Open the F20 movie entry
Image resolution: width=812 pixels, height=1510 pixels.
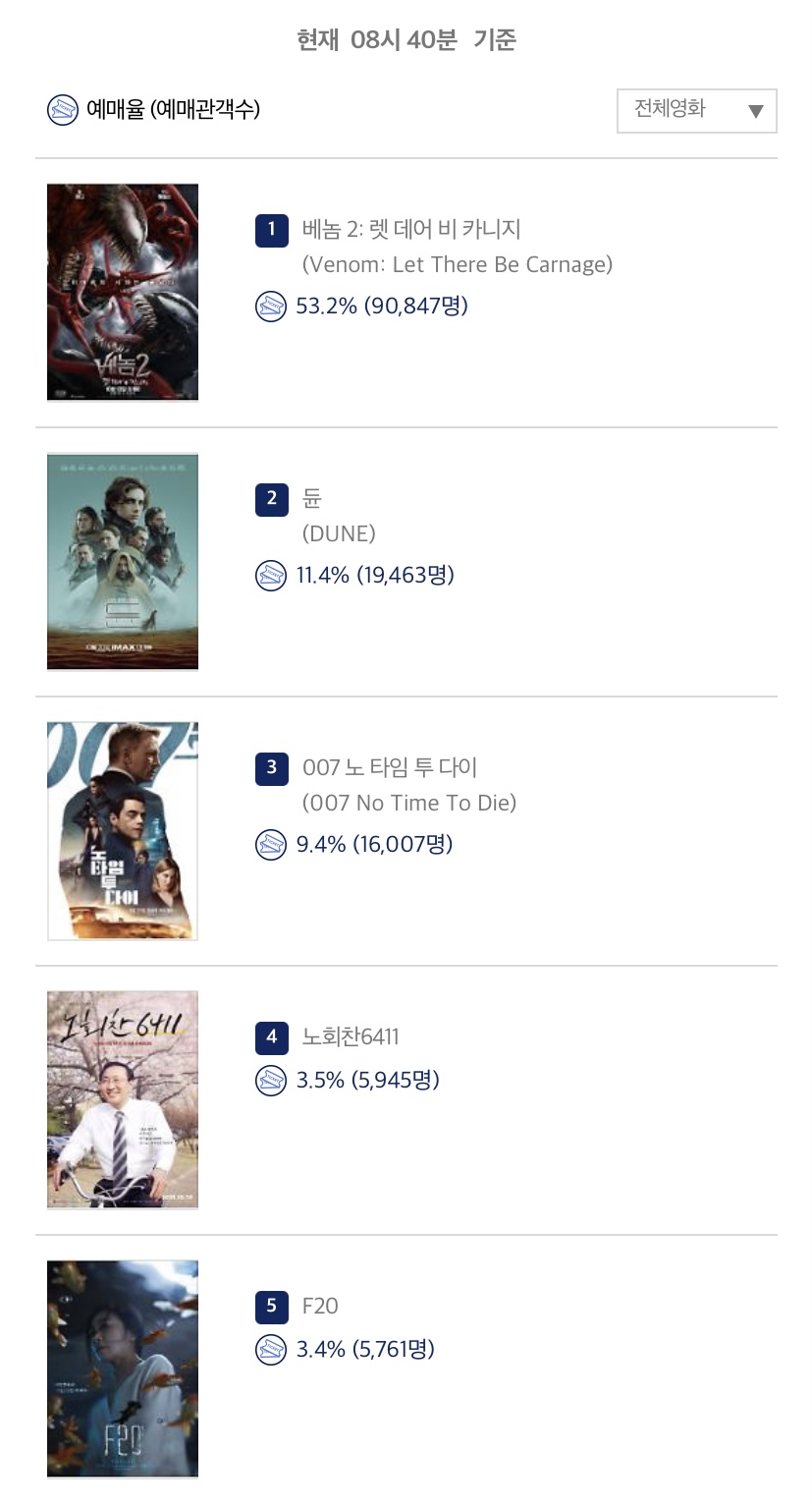(320, 1307)
